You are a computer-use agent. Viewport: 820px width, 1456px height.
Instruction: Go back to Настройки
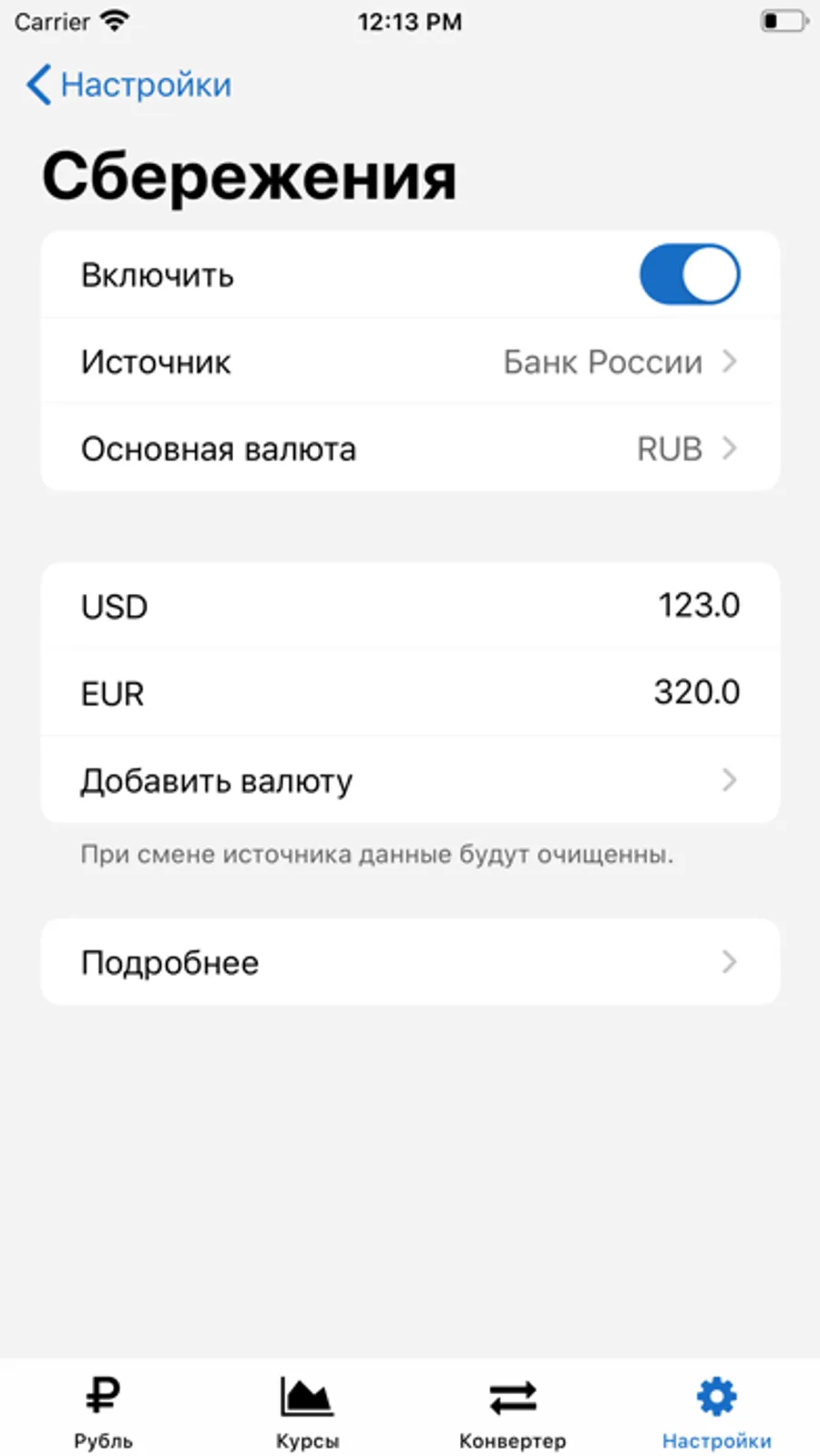pos(129,85)
